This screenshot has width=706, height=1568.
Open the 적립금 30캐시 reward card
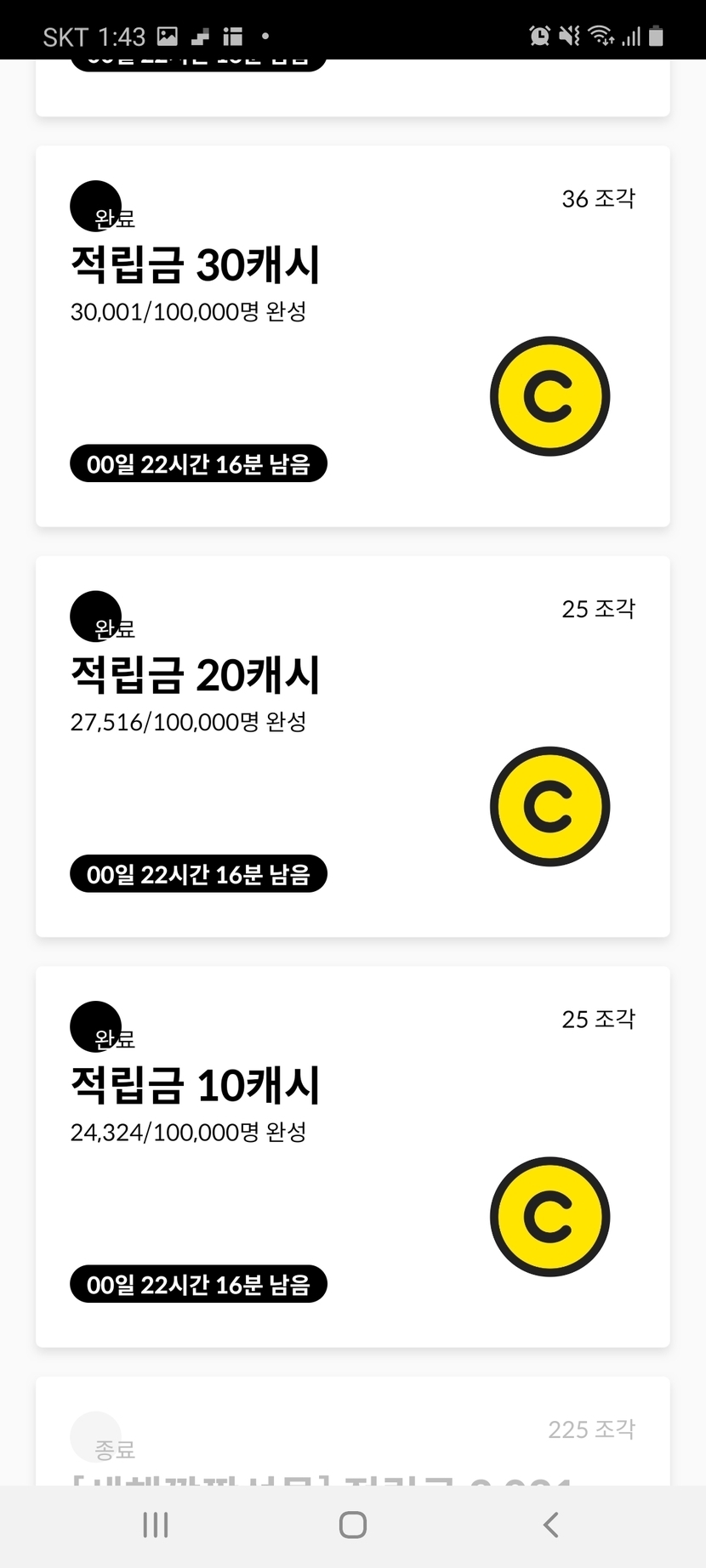coord(352,336)
